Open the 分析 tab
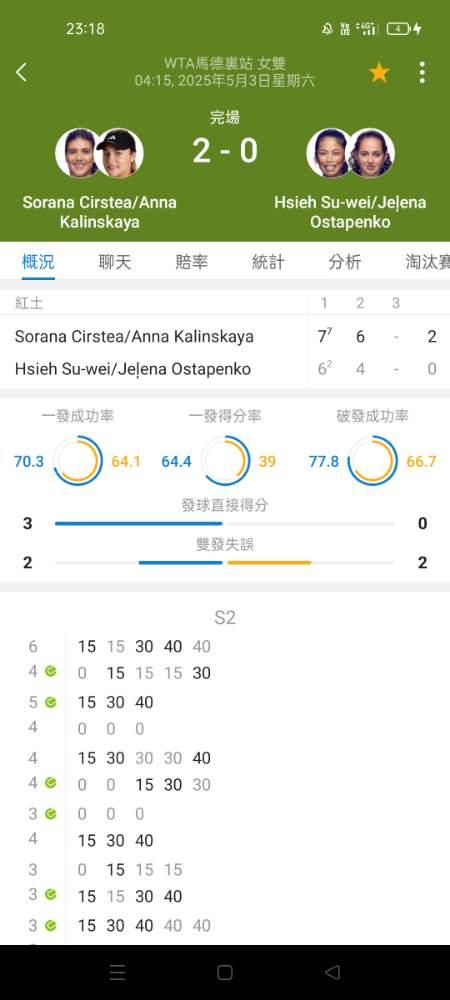 pyautogui.click(x=345, y=261)
